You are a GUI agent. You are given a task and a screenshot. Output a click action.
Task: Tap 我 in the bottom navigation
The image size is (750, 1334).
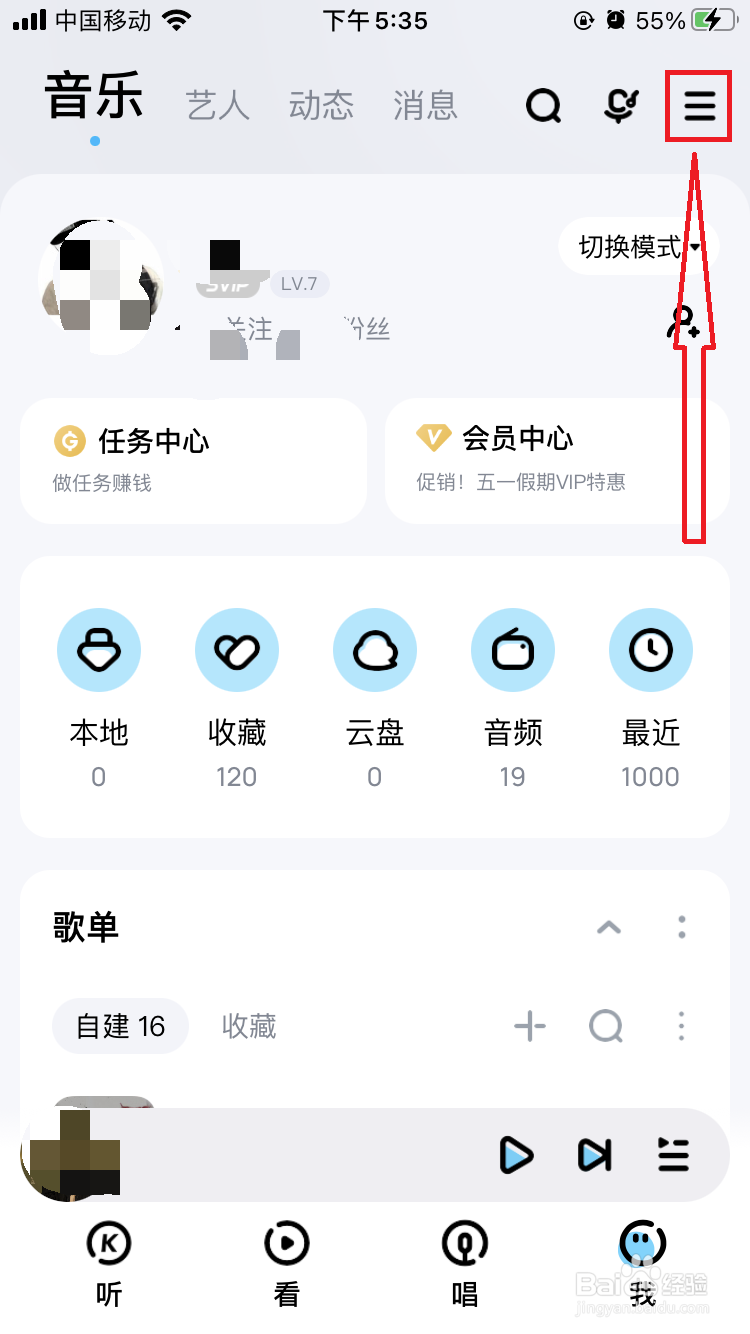click(x=640, y=1265)
